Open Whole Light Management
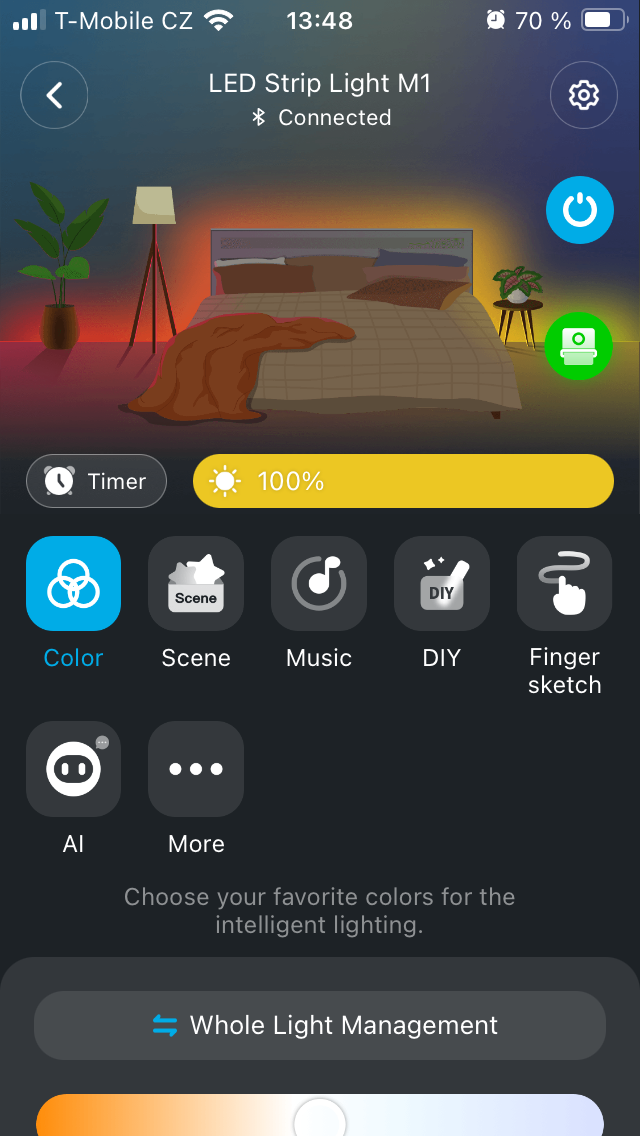Viewport: 640px width, 1136px height. coord(320,1025)
